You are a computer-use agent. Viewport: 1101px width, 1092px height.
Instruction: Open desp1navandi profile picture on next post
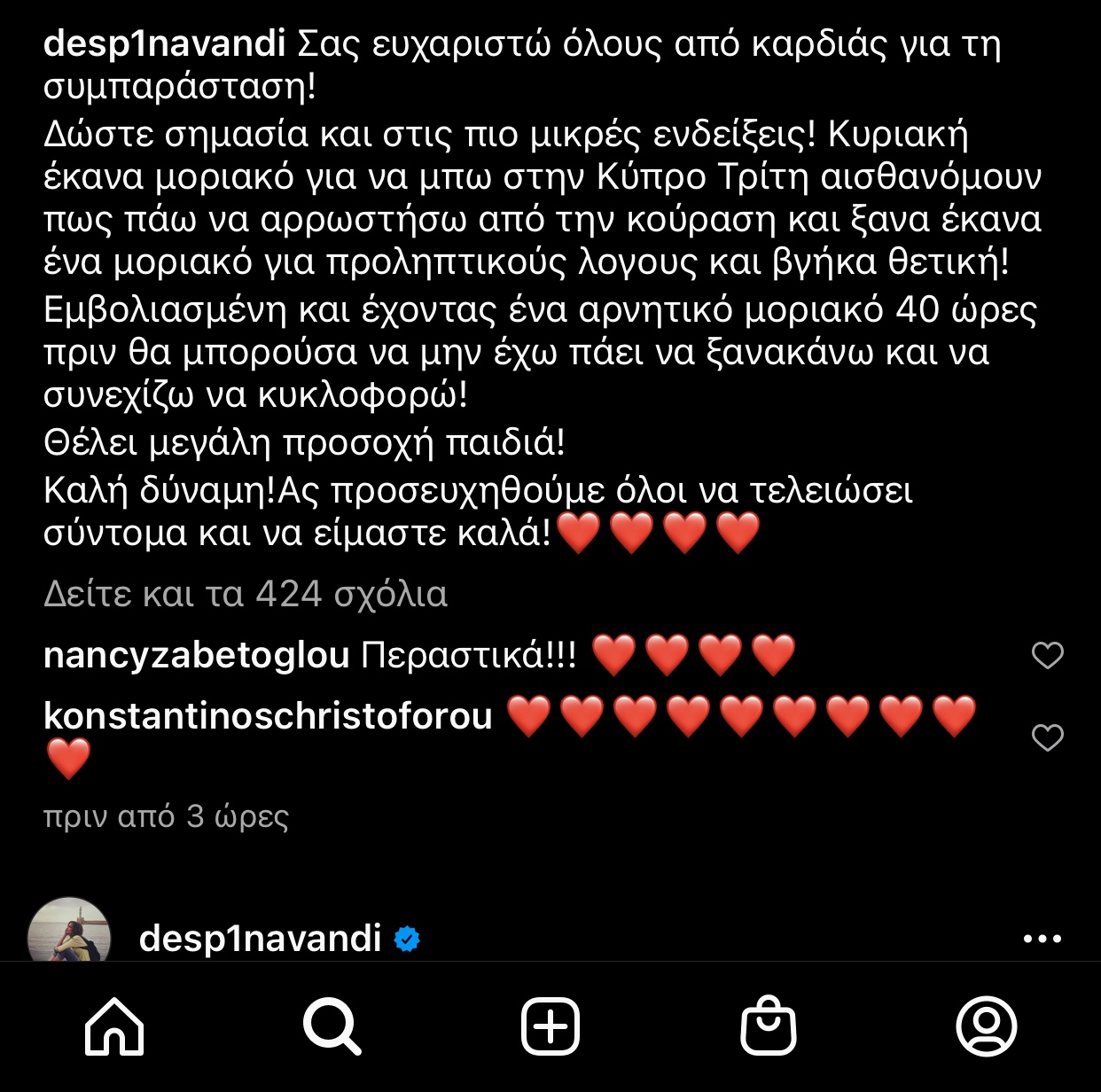pyautogui.click(x=69, y=933)
